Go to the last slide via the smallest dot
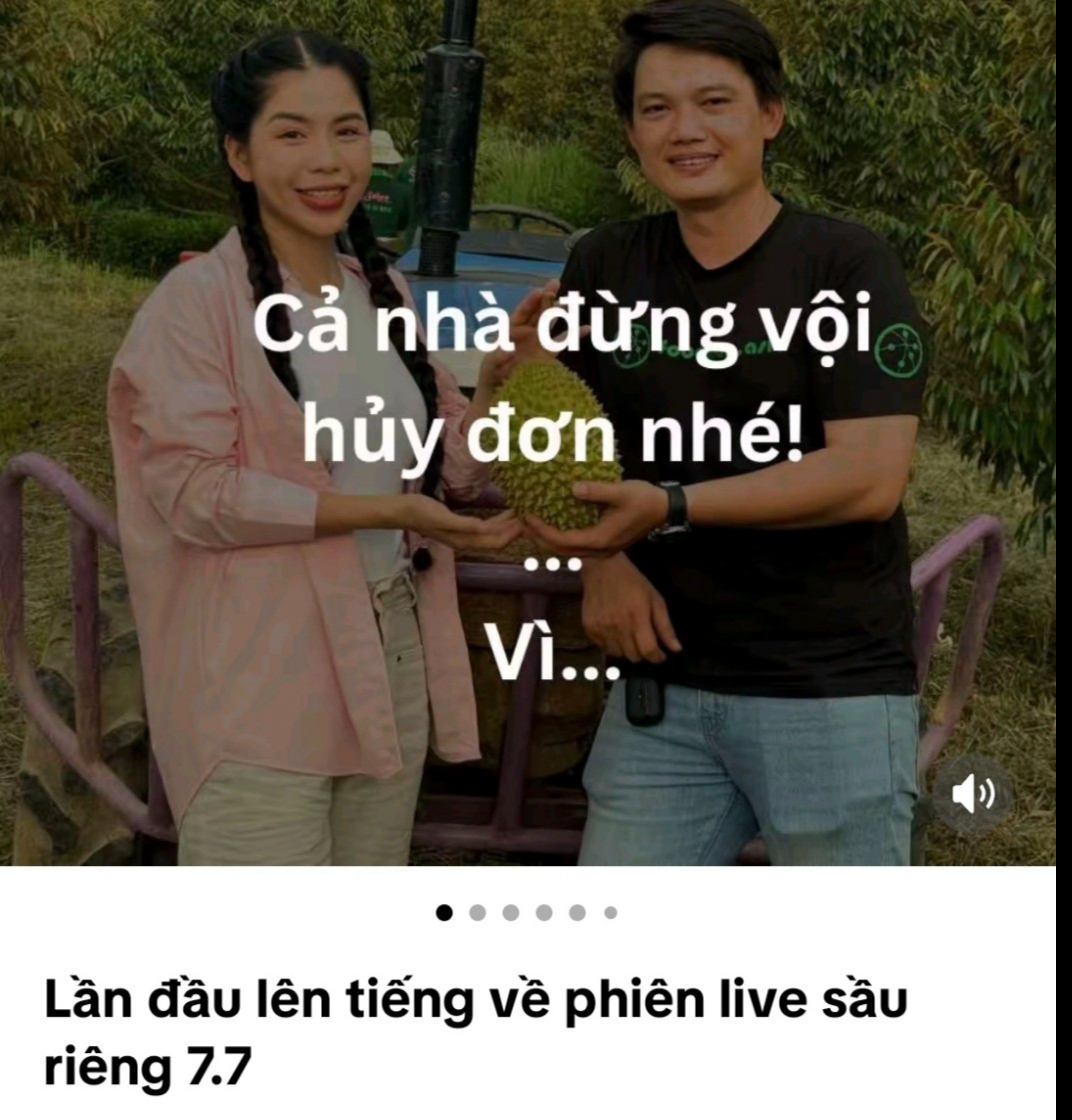Screen dimensions: 1072x1120 (x=608, y=911)
